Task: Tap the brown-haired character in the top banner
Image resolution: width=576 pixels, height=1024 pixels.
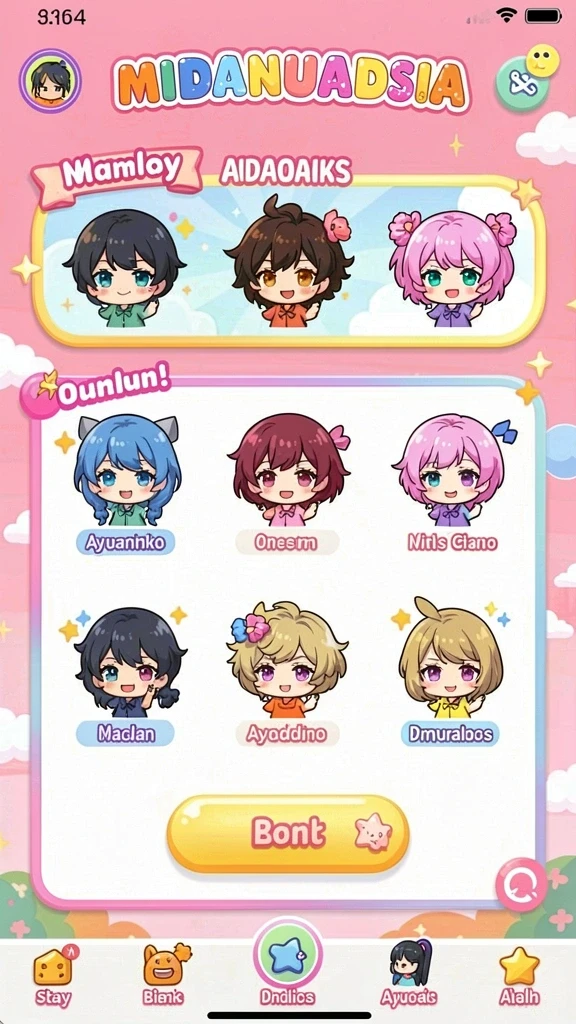Action: [x=288, y=263]
